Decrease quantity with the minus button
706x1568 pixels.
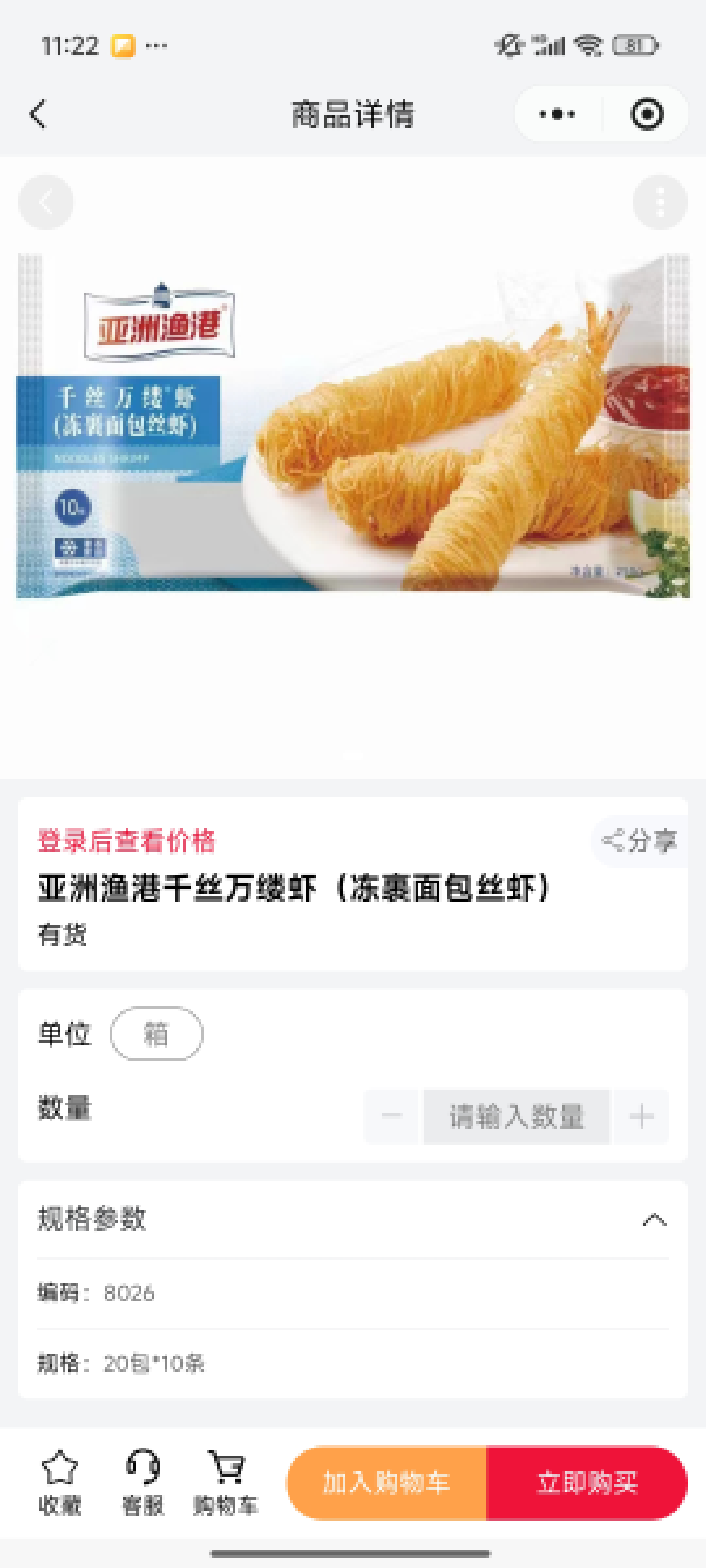(x=391, y=1116)
